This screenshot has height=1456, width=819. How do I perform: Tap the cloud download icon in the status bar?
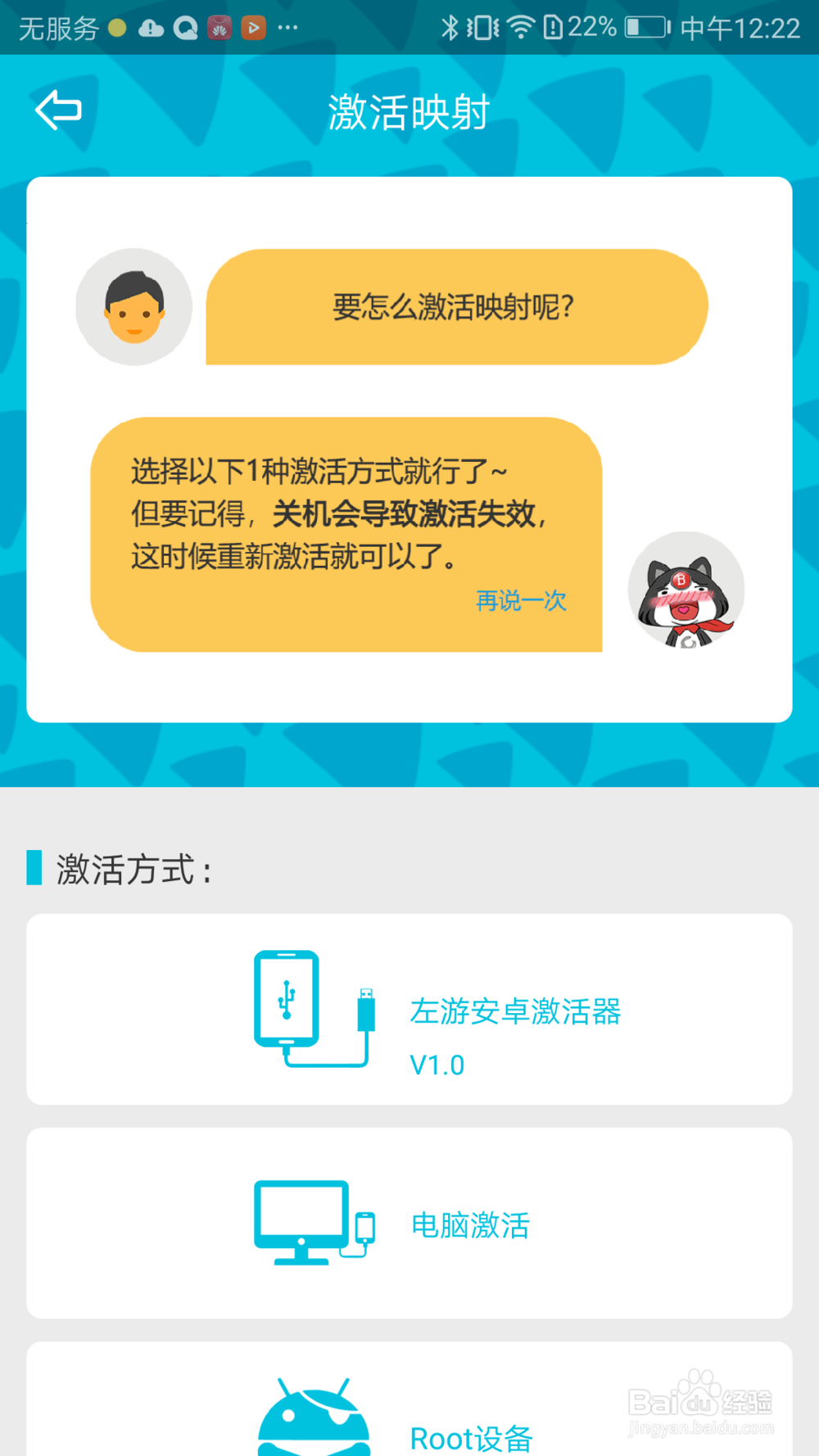[x=150, y=27]
